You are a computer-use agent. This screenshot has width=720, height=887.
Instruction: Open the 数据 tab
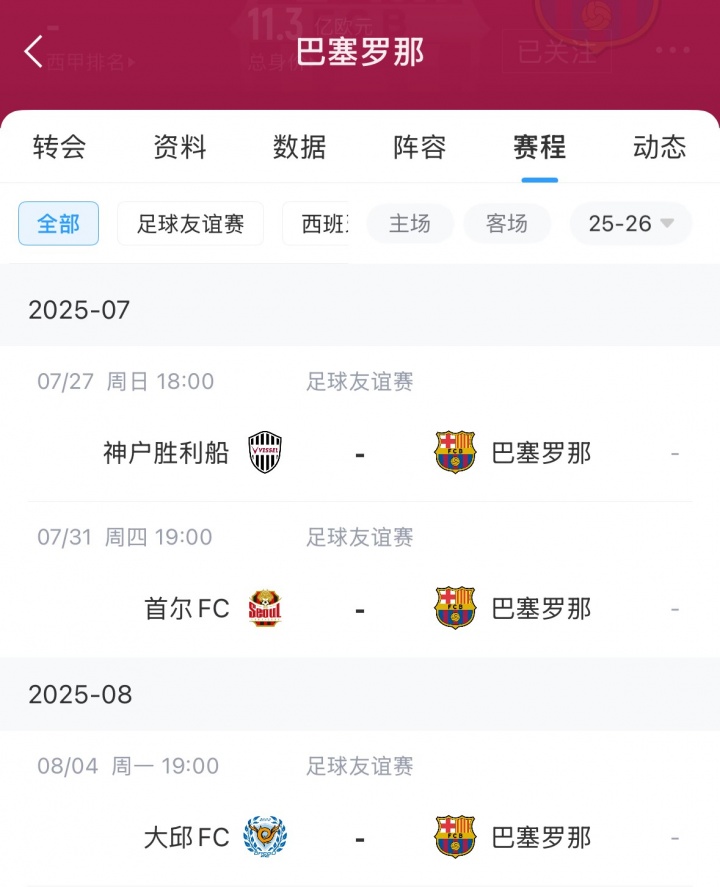pyautogui.click(x=300, y=147)
